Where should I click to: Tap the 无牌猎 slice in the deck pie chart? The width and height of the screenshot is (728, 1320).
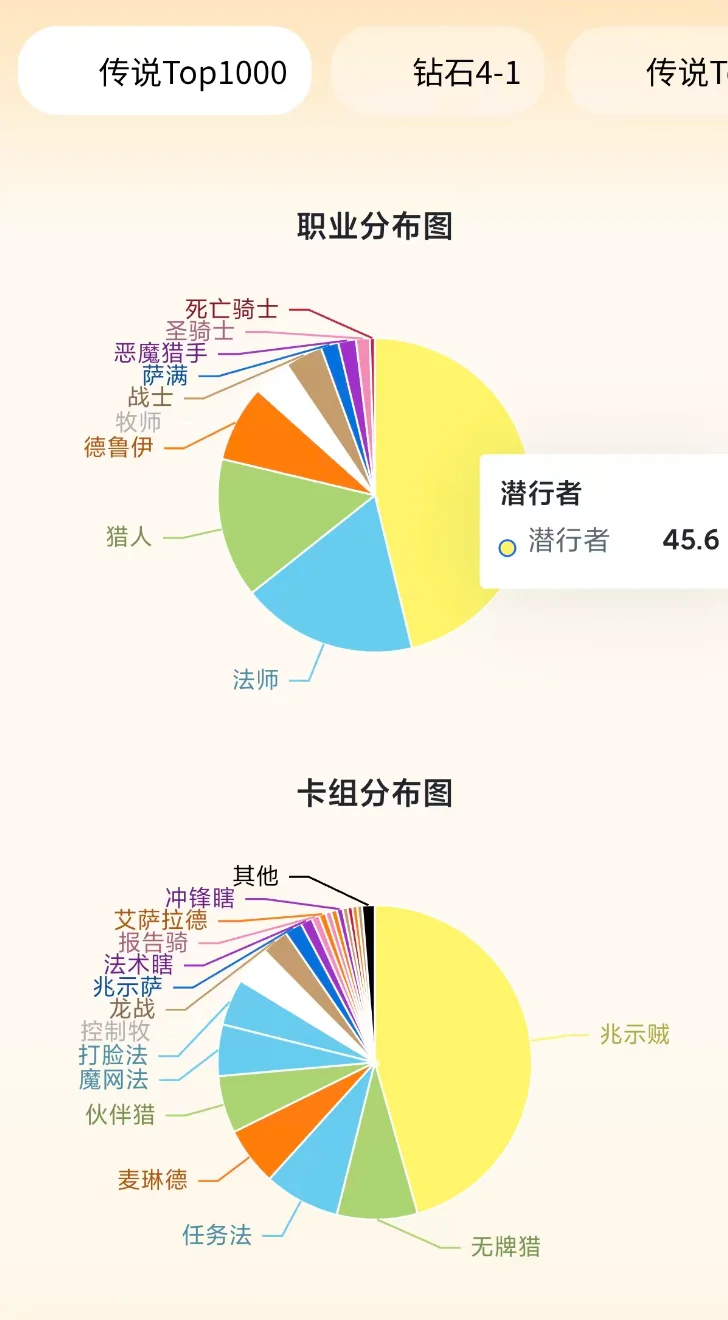pyautogui.click(x=375, y=1170)
